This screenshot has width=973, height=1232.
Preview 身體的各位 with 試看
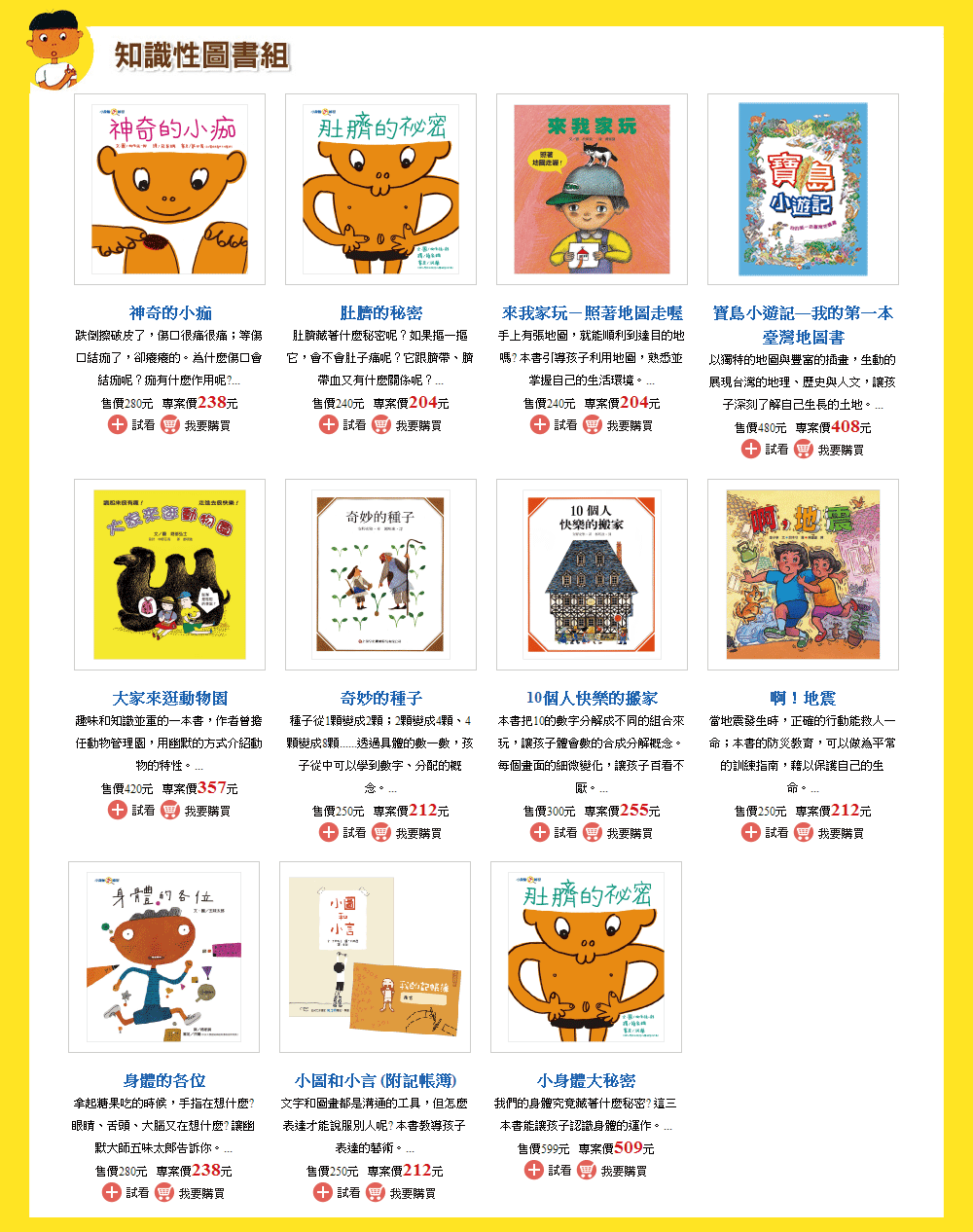126,1193
